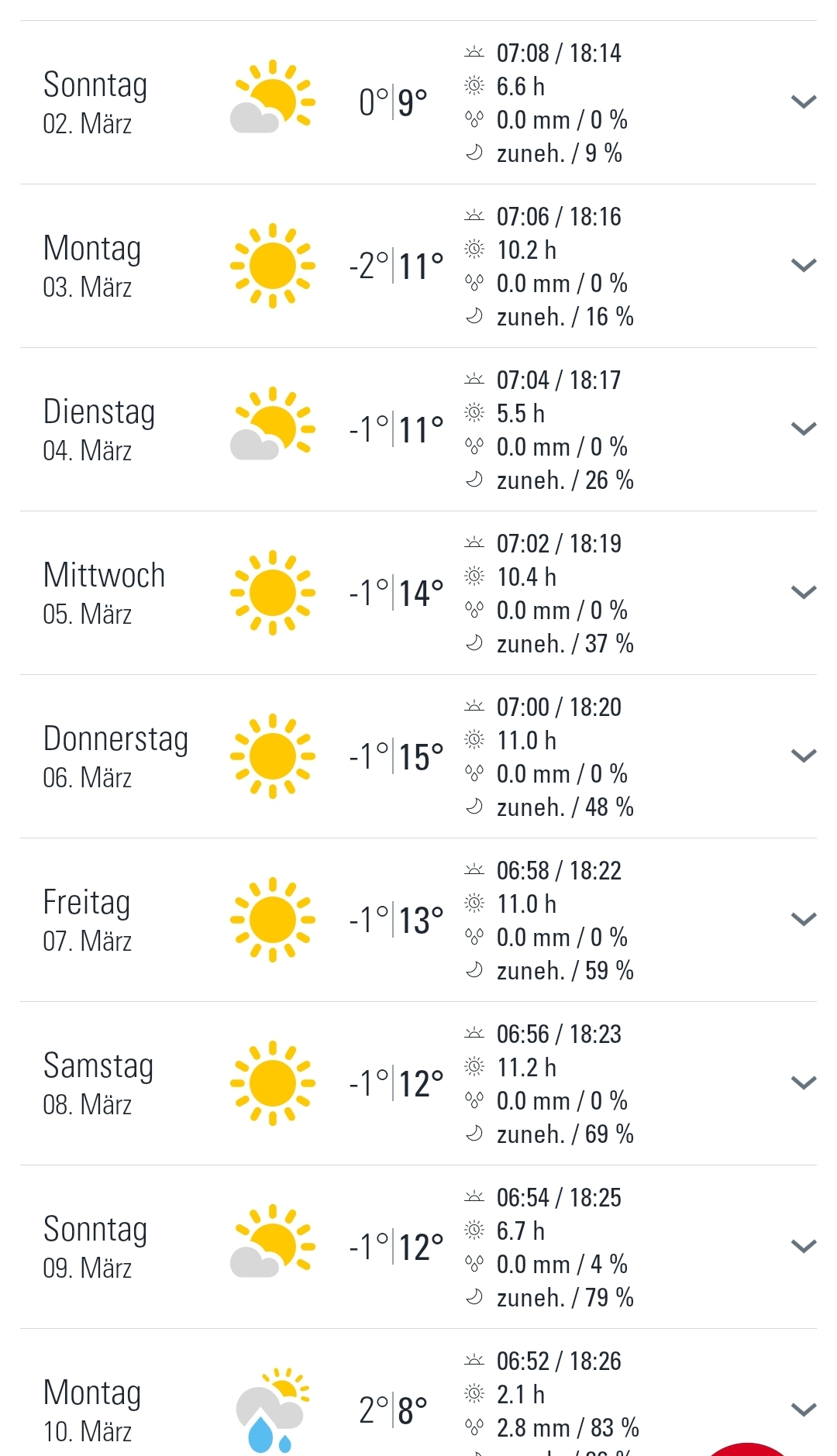Viewport: 837px width, 1456px height.
Task: Expand the Freitag 07. März row
Action: pos(804,920)
